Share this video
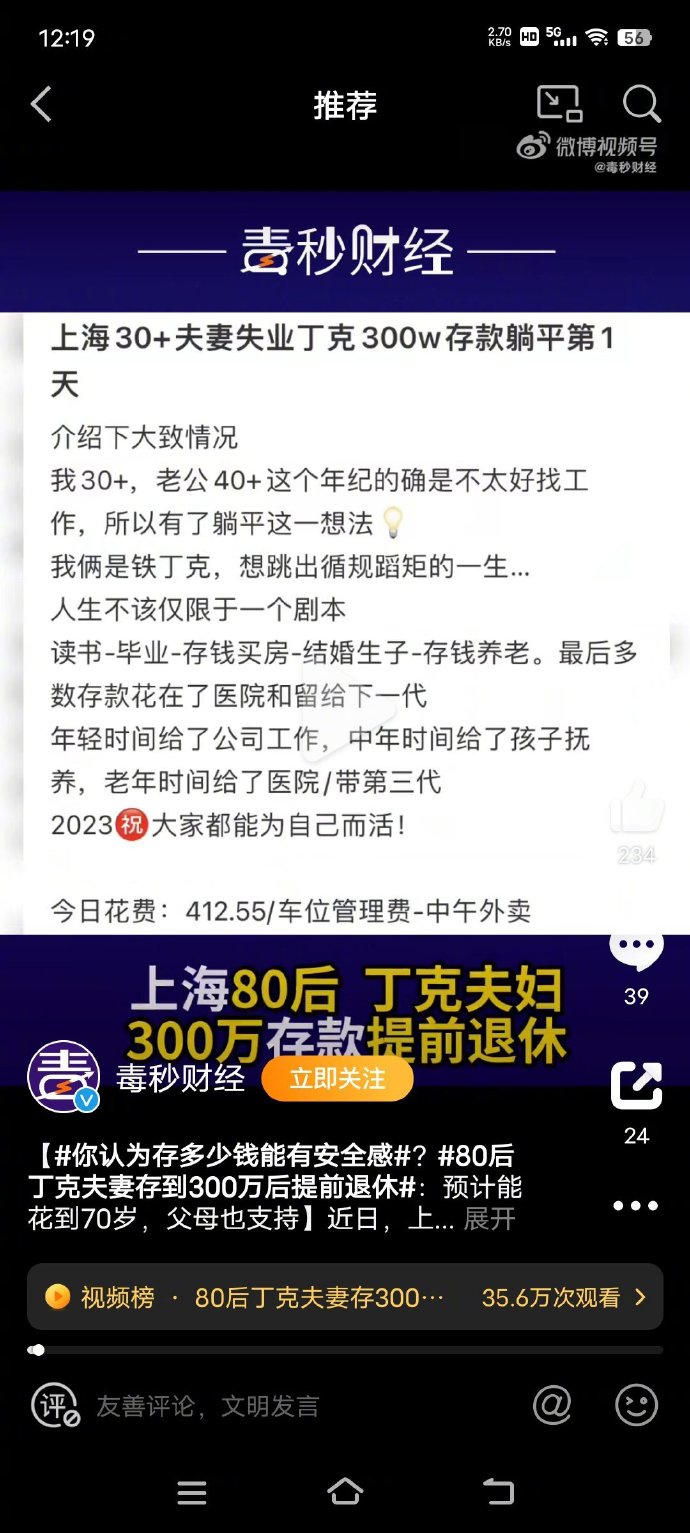 [637, 1088]
